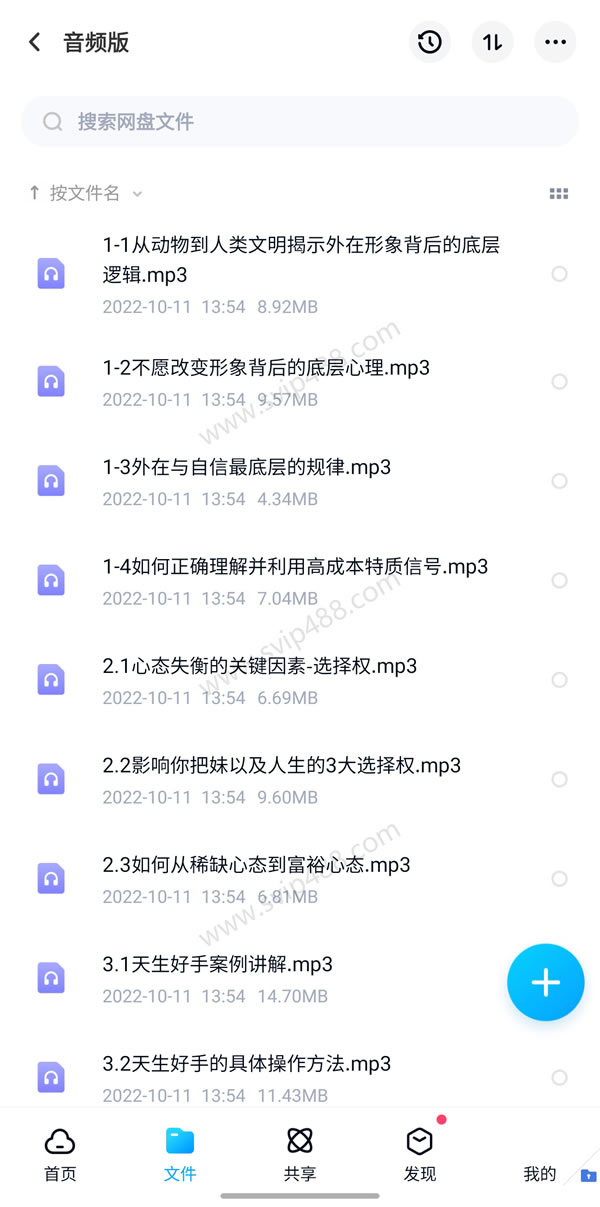Tap the blue plus floating button
This screenshot has height=1207, width=600.
(x=546, y=982)
